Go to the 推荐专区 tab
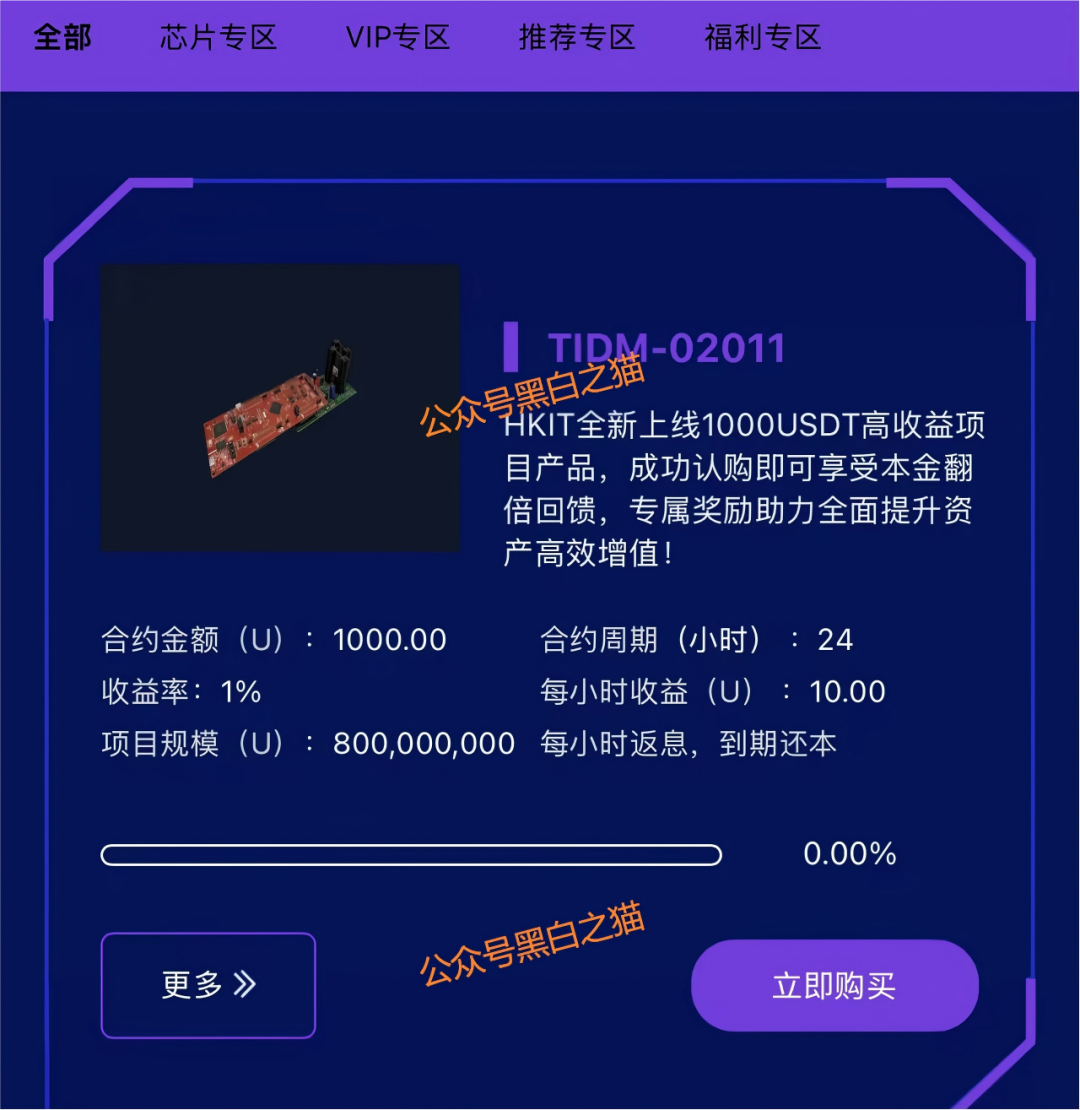Image resolution: width=1080 pixels, height=1110 pixels. coord(577,38)
